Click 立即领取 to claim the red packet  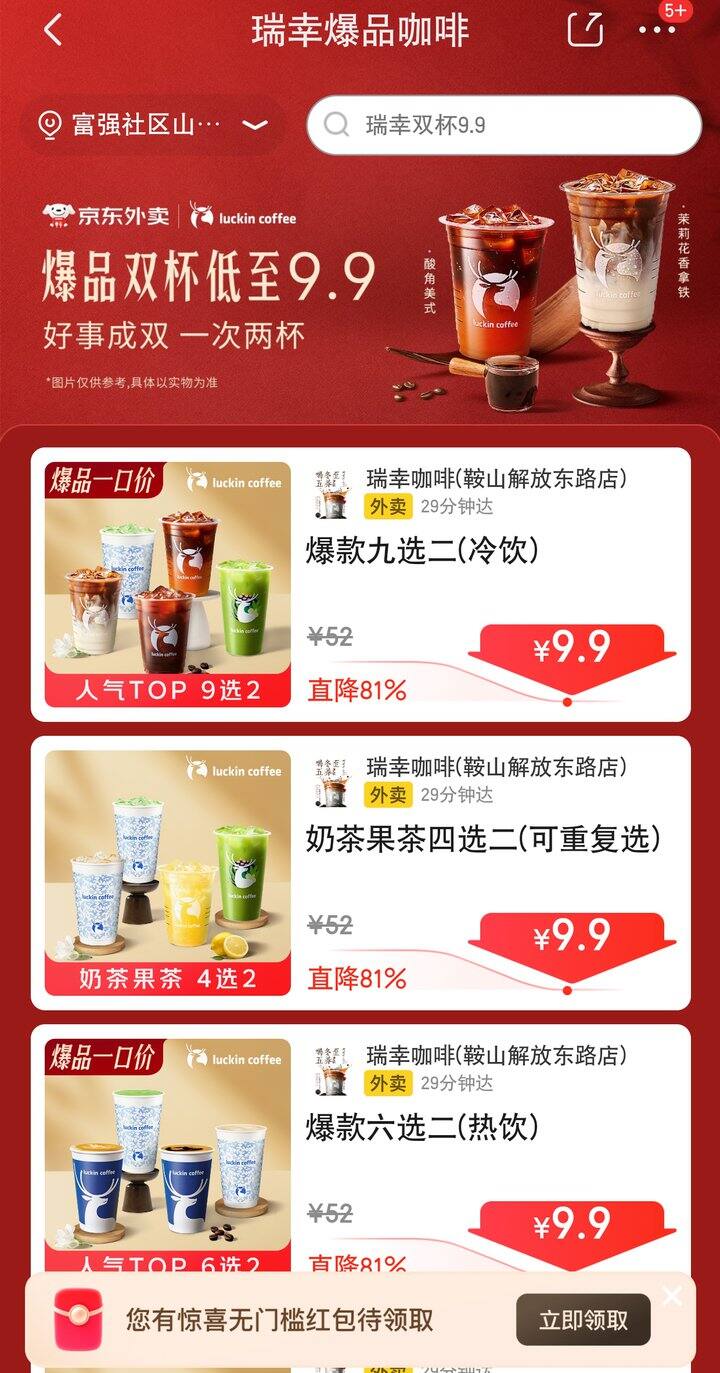(x=583, y=1318)
